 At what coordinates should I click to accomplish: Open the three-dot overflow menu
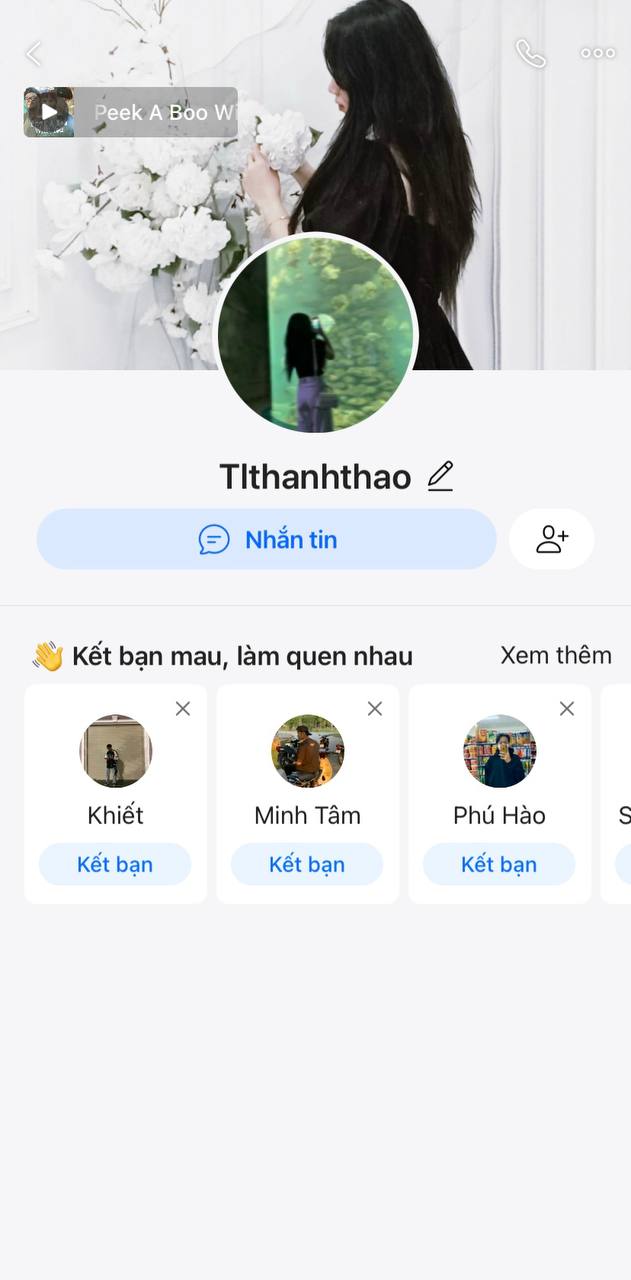(598, 54)
